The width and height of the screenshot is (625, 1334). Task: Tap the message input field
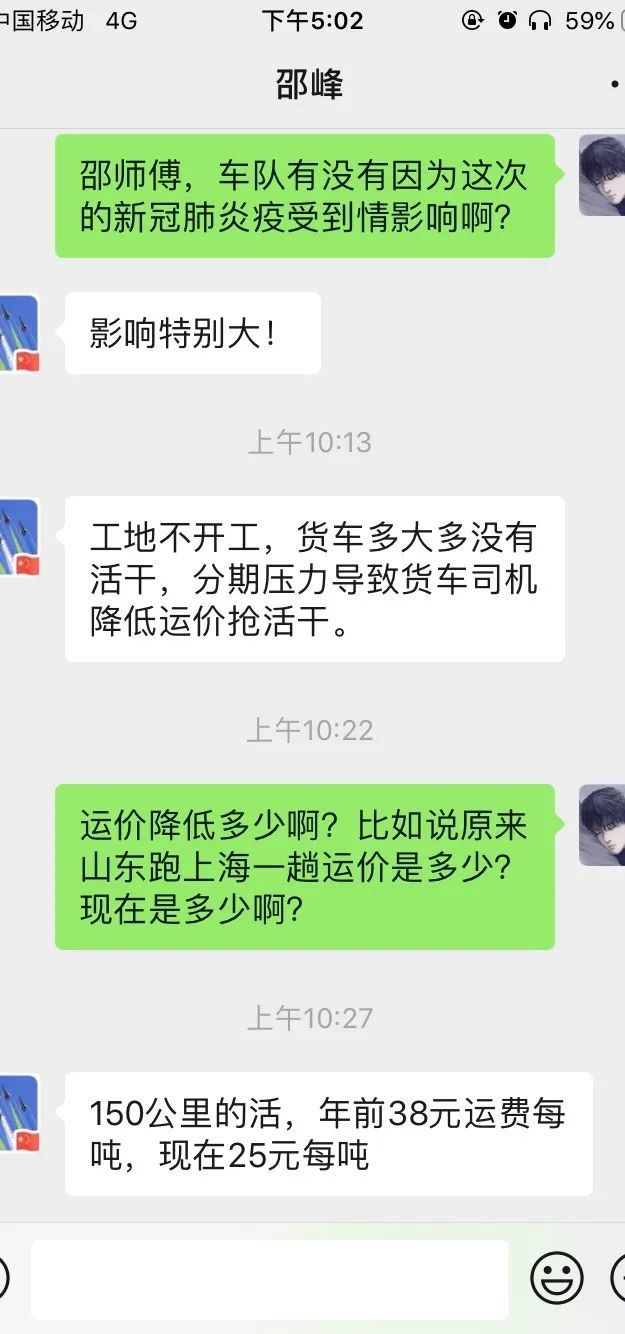269,1279
